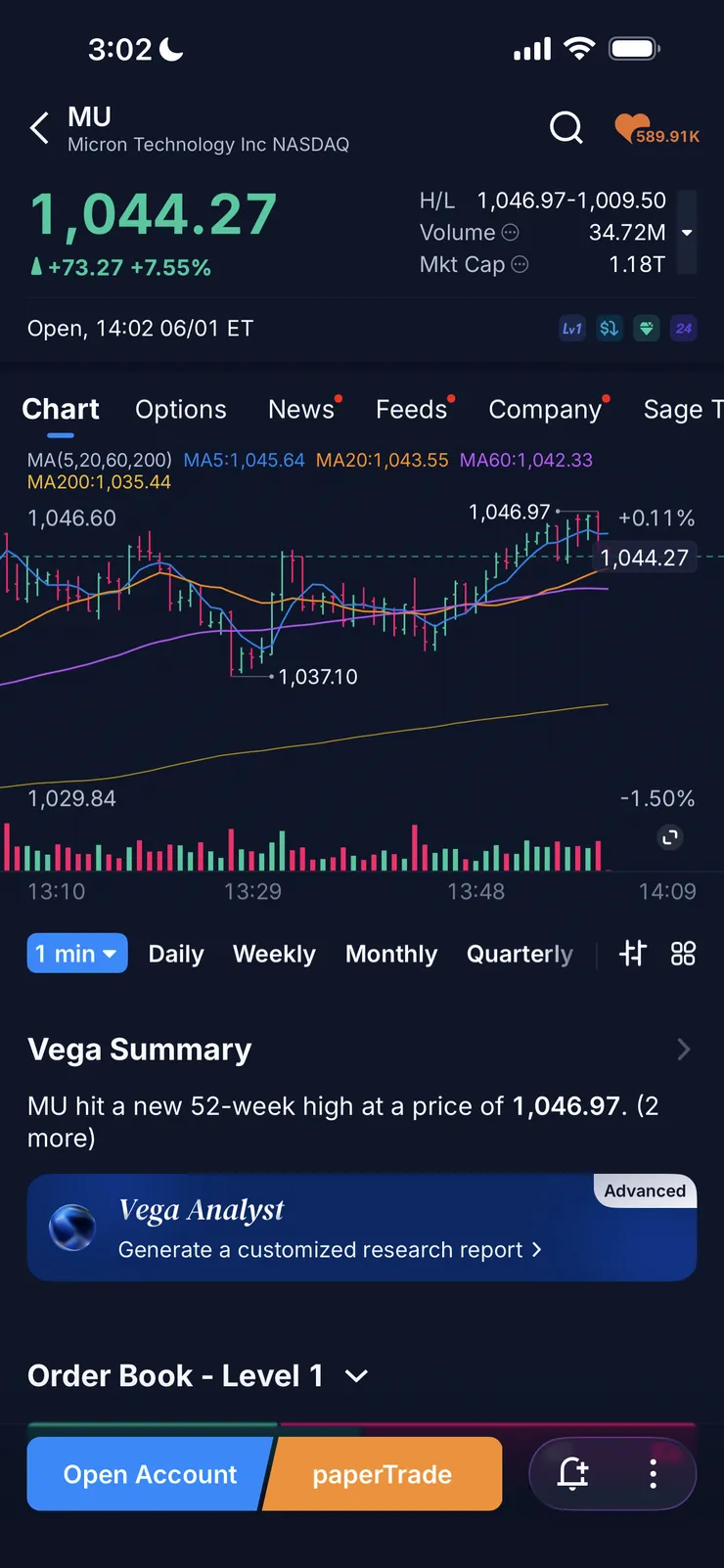Viewport: 724px width, 1568px height.
Task: Expand the chart to full screen
Action: (x=670, y=837)
